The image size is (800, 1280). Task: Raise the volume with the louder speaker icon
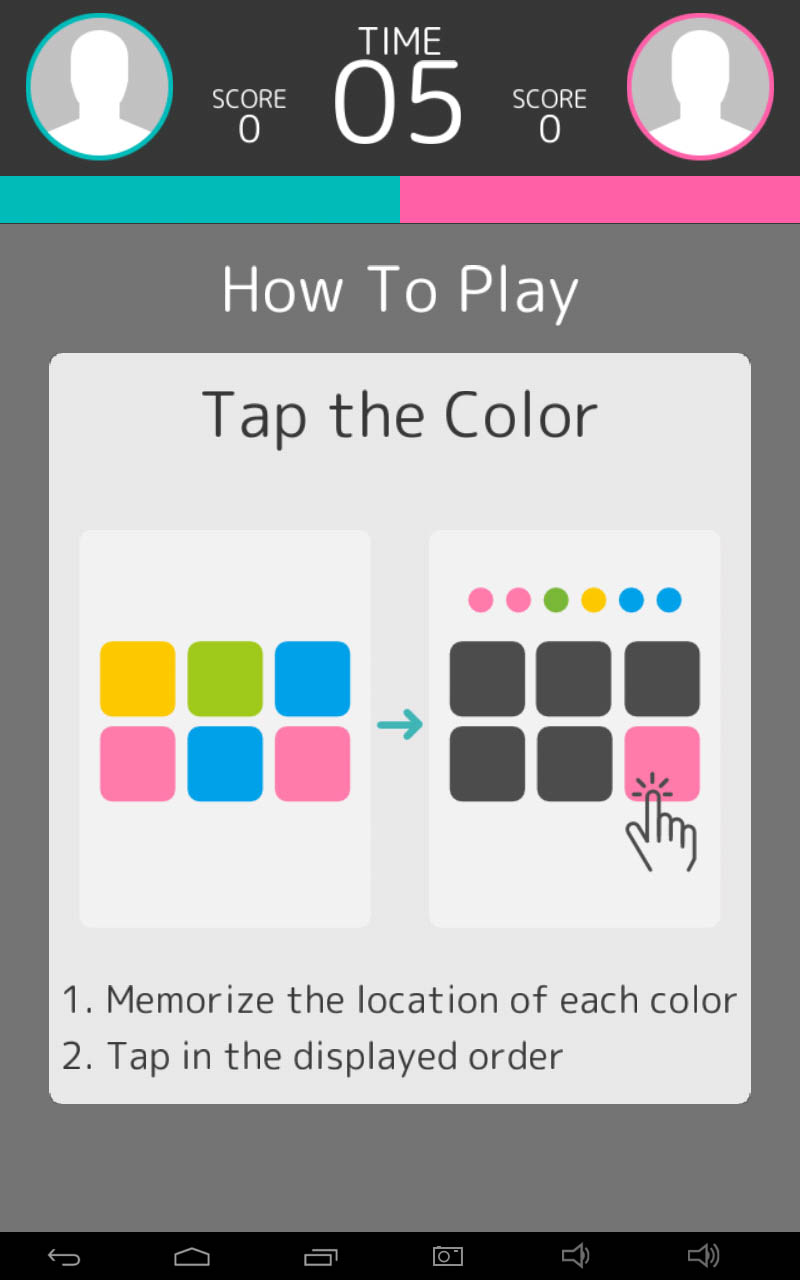pos(703,1256)
